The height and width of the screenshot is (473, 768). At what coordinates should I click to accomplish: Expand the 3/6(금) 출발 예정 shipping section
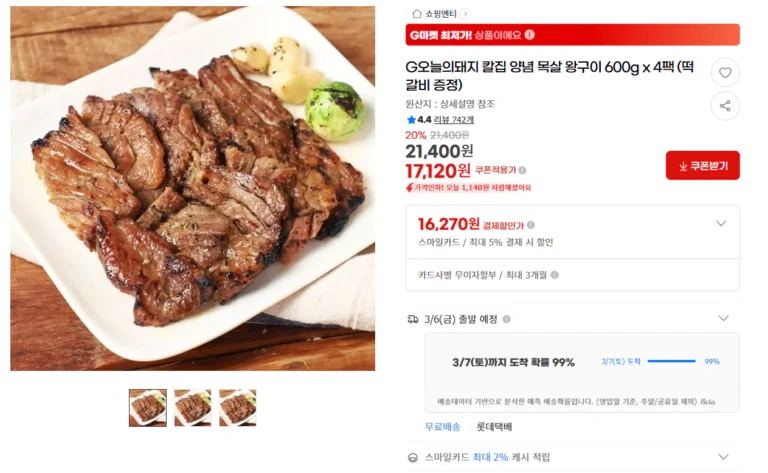pos(724,319)
